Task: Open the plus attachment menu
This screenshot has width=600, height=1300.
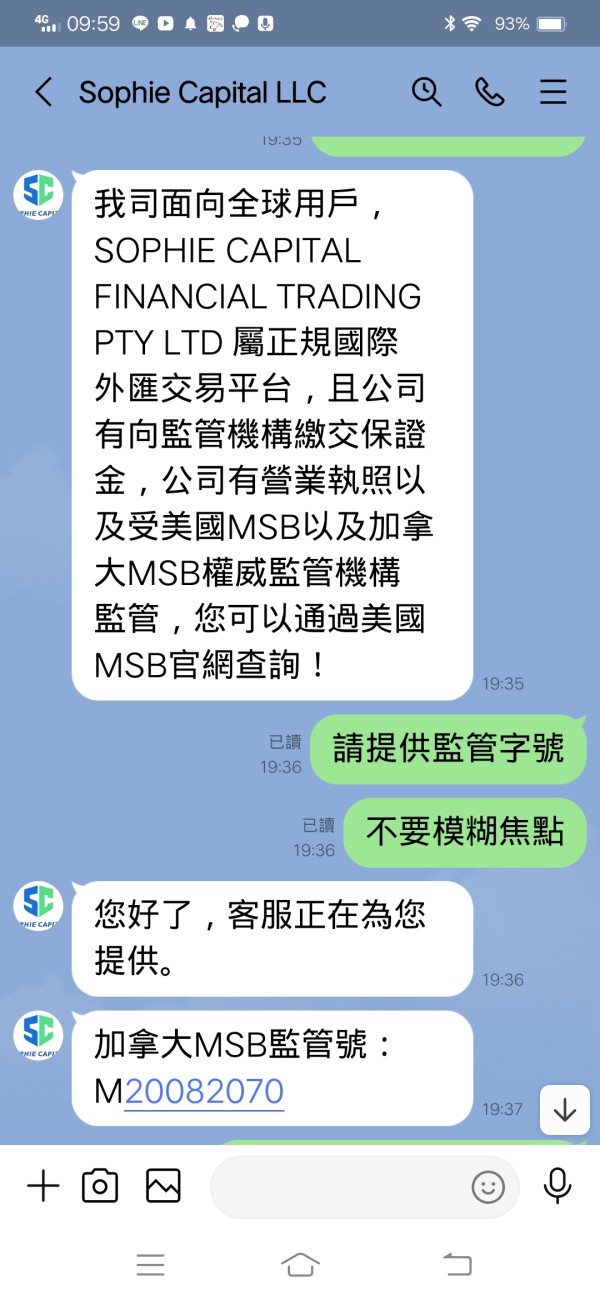Action: [43, 1186]
